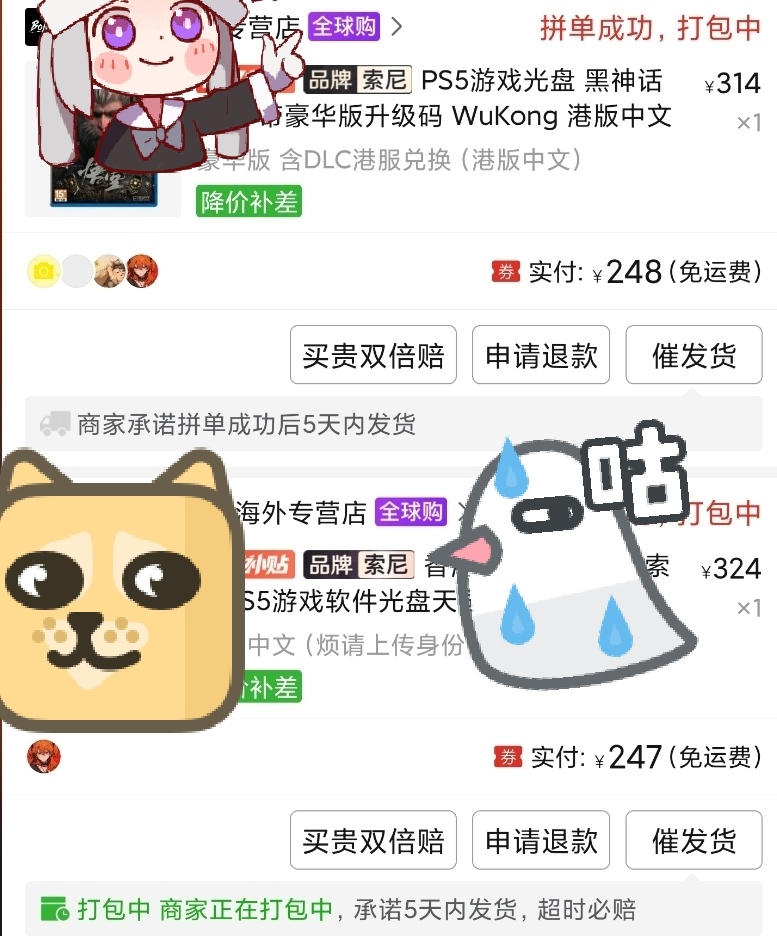The height and width of the screenshot is (936, 777).
Task: Open the 海外专营店 store page
Action: (300, 513)
